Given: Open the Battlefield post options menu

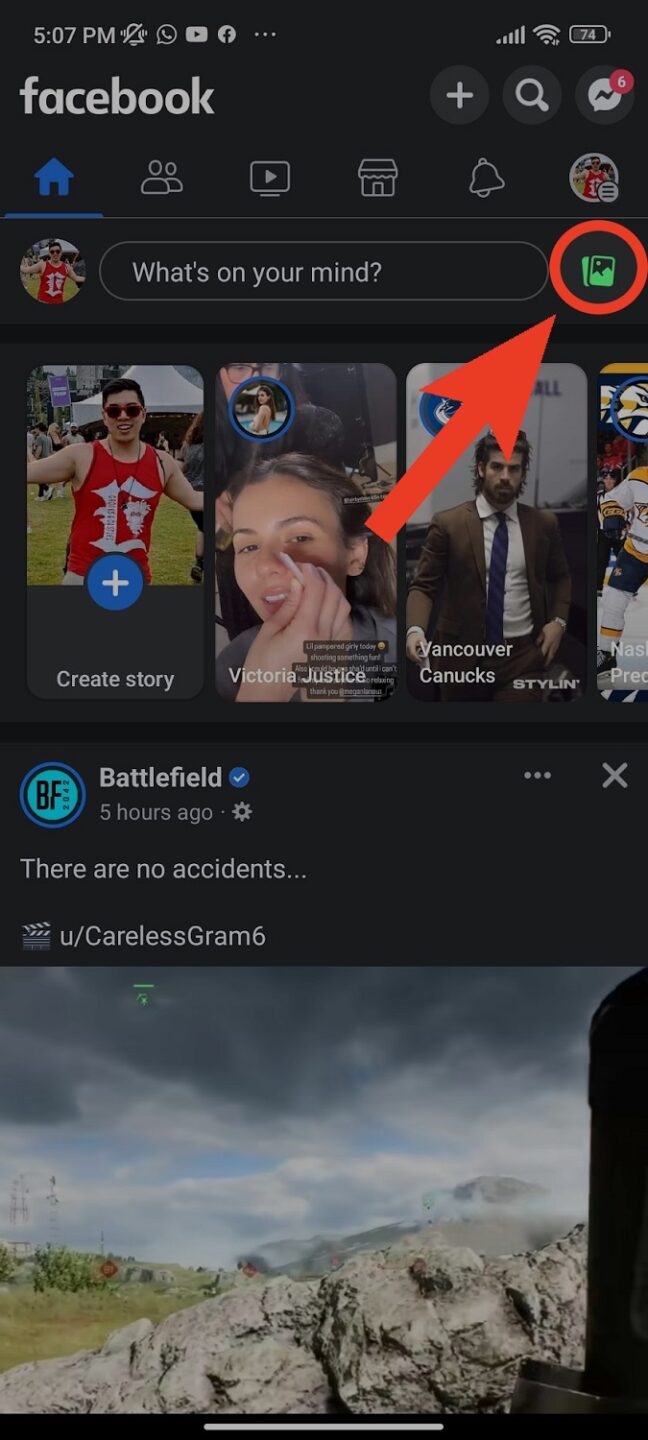Looking at the screenshot, I should point(537,776).
